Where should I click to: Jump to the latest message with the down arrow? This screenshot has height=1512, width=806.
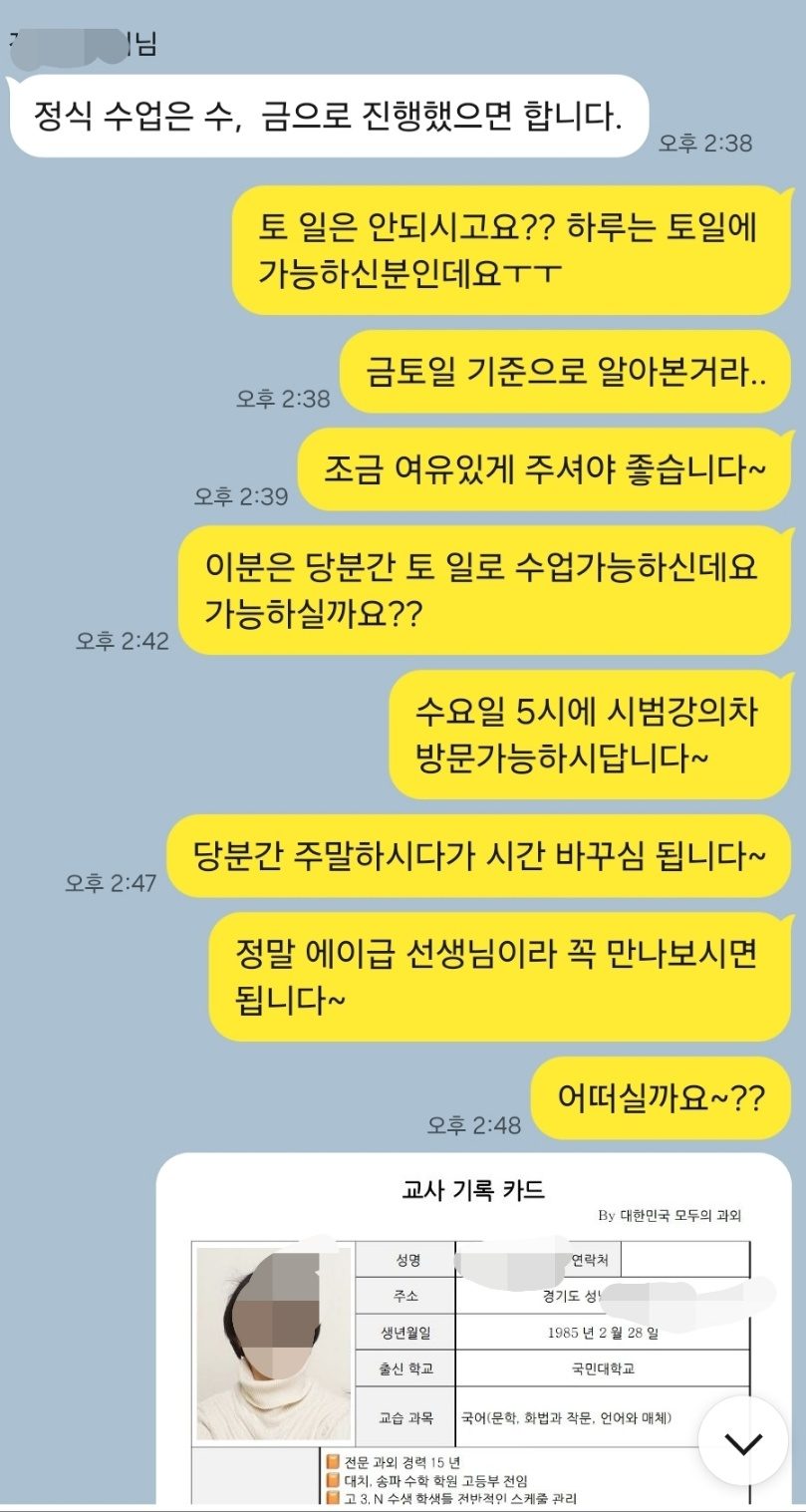coord(743,1441)
